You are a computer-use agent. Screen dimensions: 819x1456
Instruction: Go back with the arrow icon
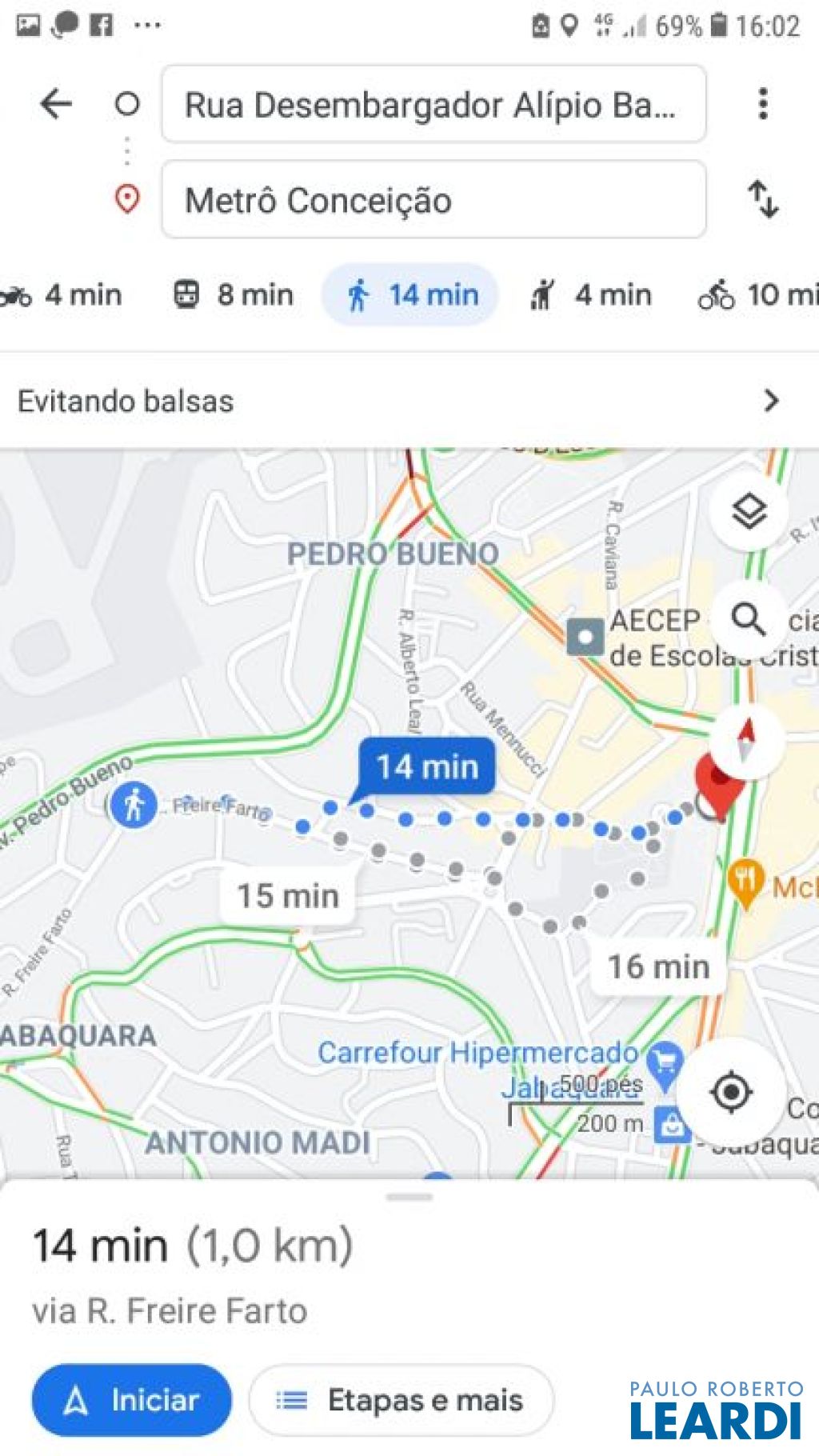coord(56,104)
